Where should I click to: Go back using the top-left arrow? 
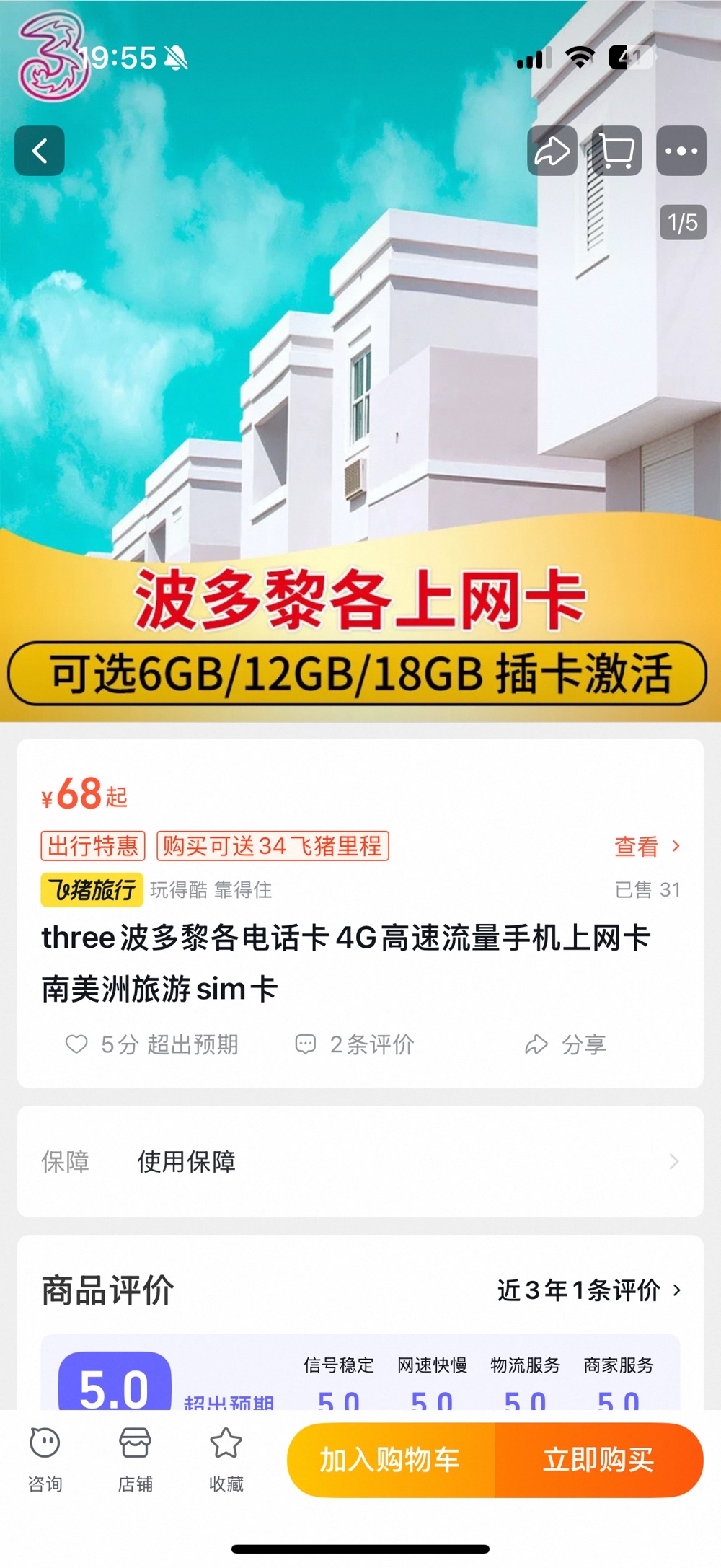[40, 151]
